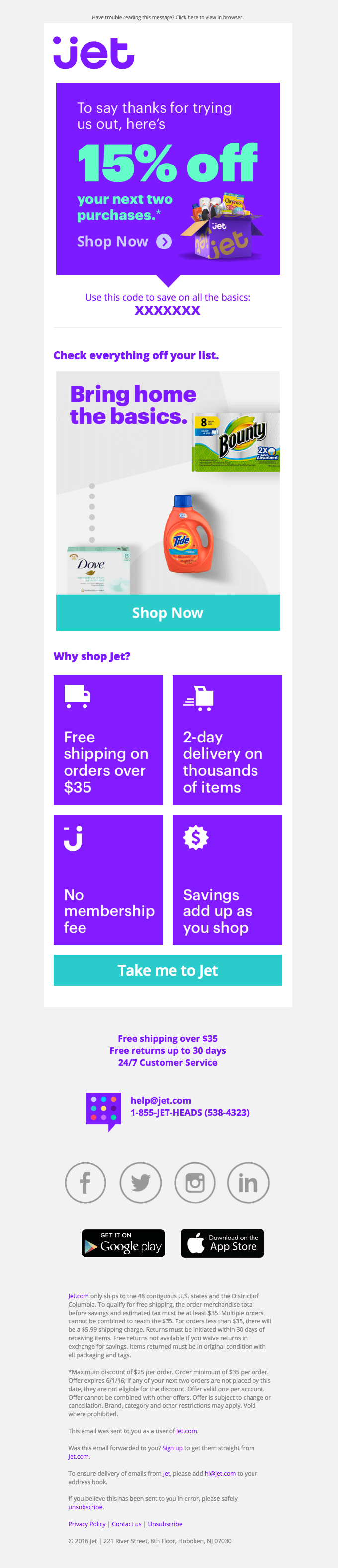The image size is (338, 1568).
Task: Email help@jet.com for support
Action: (161, 1100)
